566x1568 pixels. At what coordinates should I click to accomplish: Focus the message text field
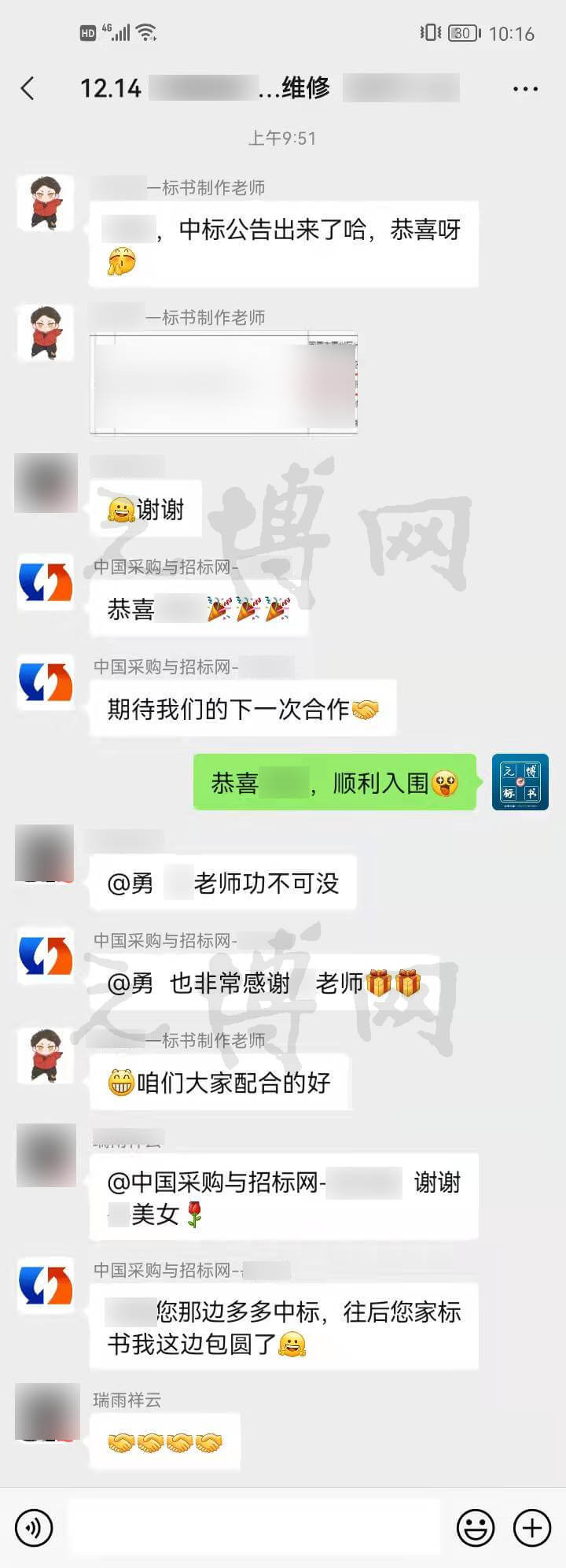(253, 1527)
